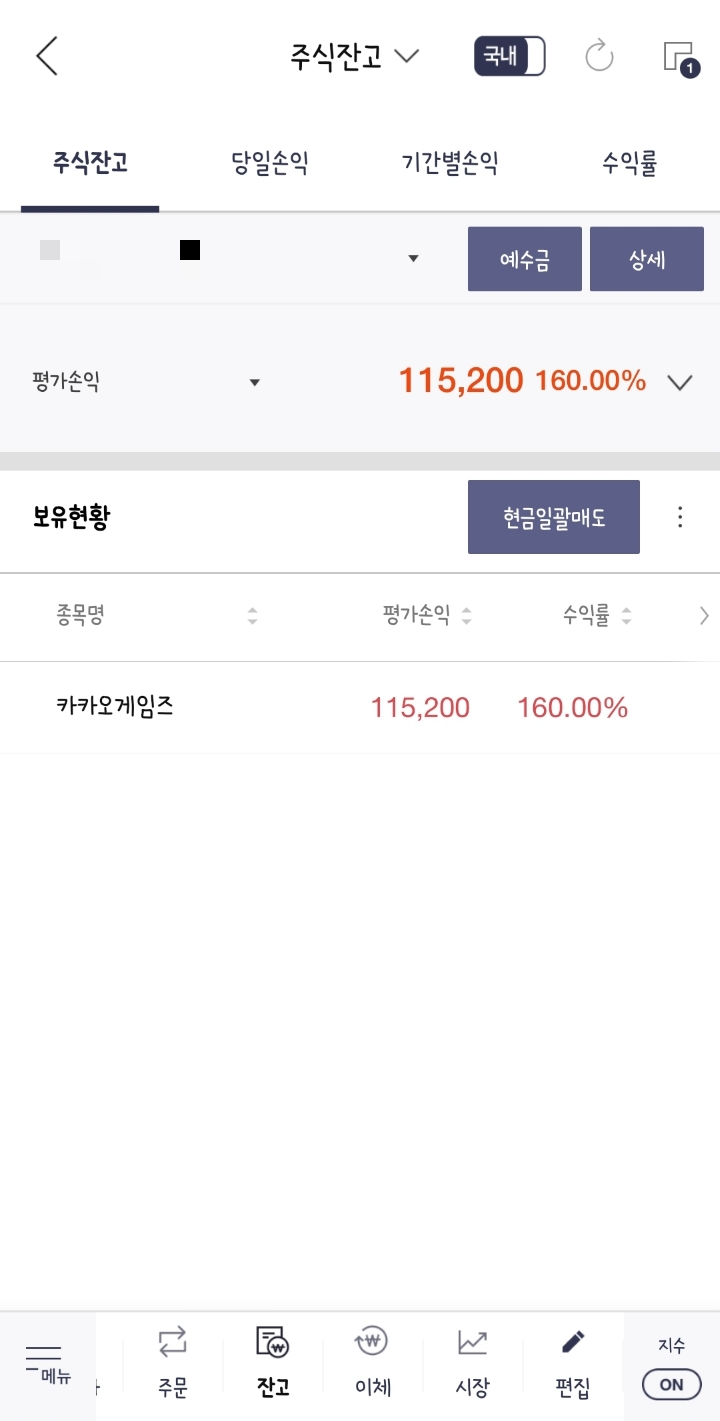Open the windows icon with badge 1
The width and height of the screenshot is (720, 1421).
pos(680,58)
